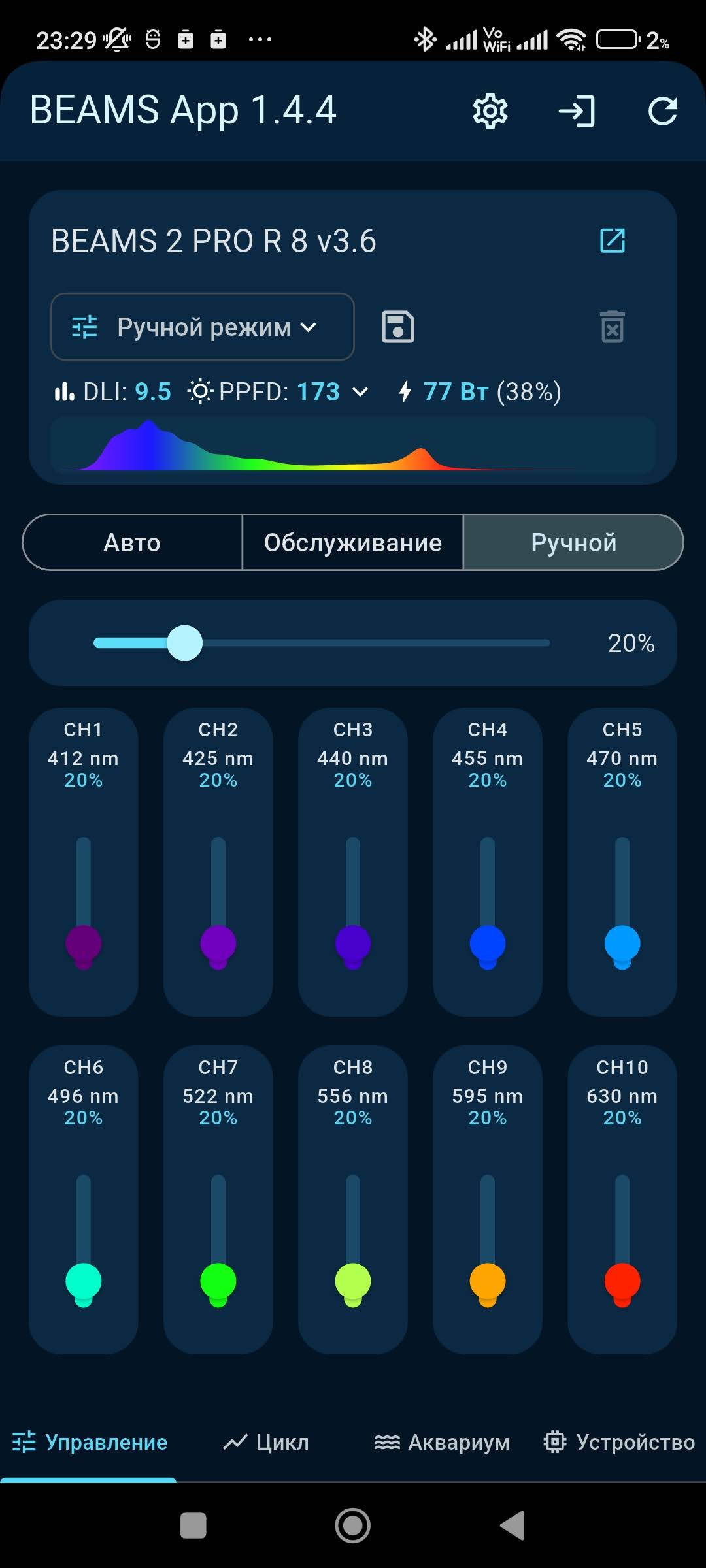Expand the PPFD chevron
This screenshot has height=1568, width=706.
click(x=360, y=392)
